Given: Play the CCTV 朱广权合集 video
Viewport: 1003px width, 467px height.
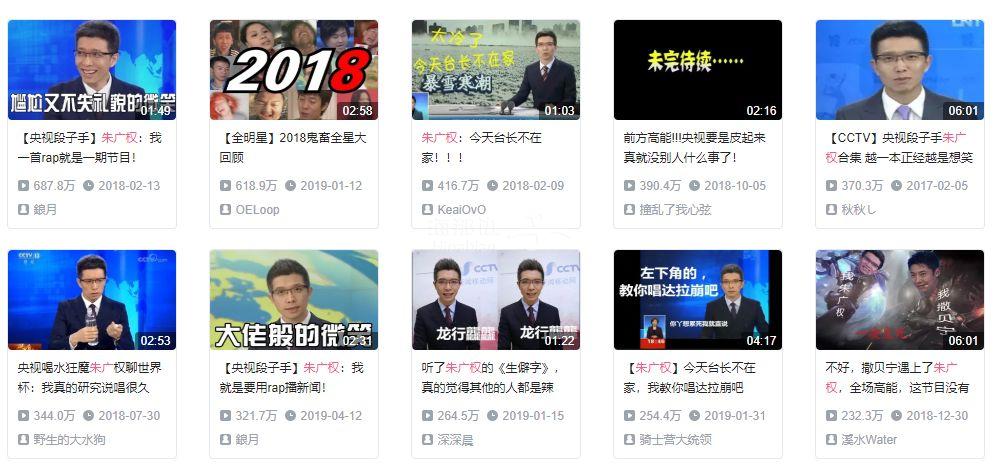Looking at the screenshot, I should pos(900,70).
